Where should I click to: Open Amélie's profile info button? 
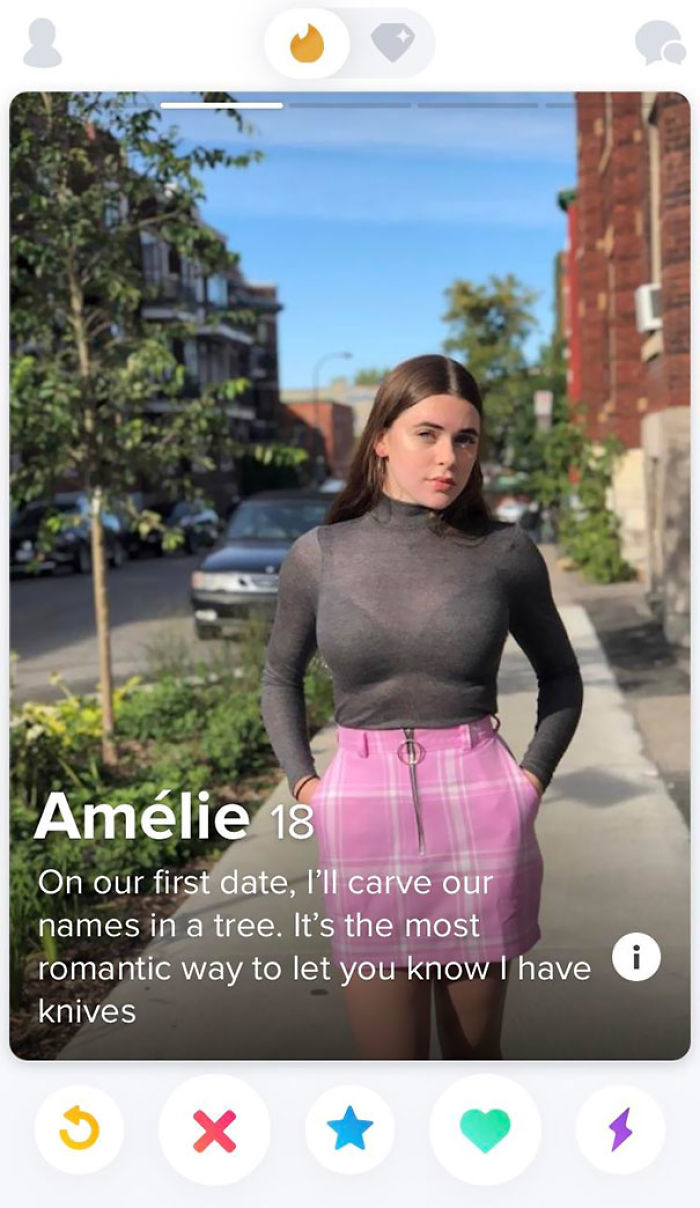tap(636, 956)
